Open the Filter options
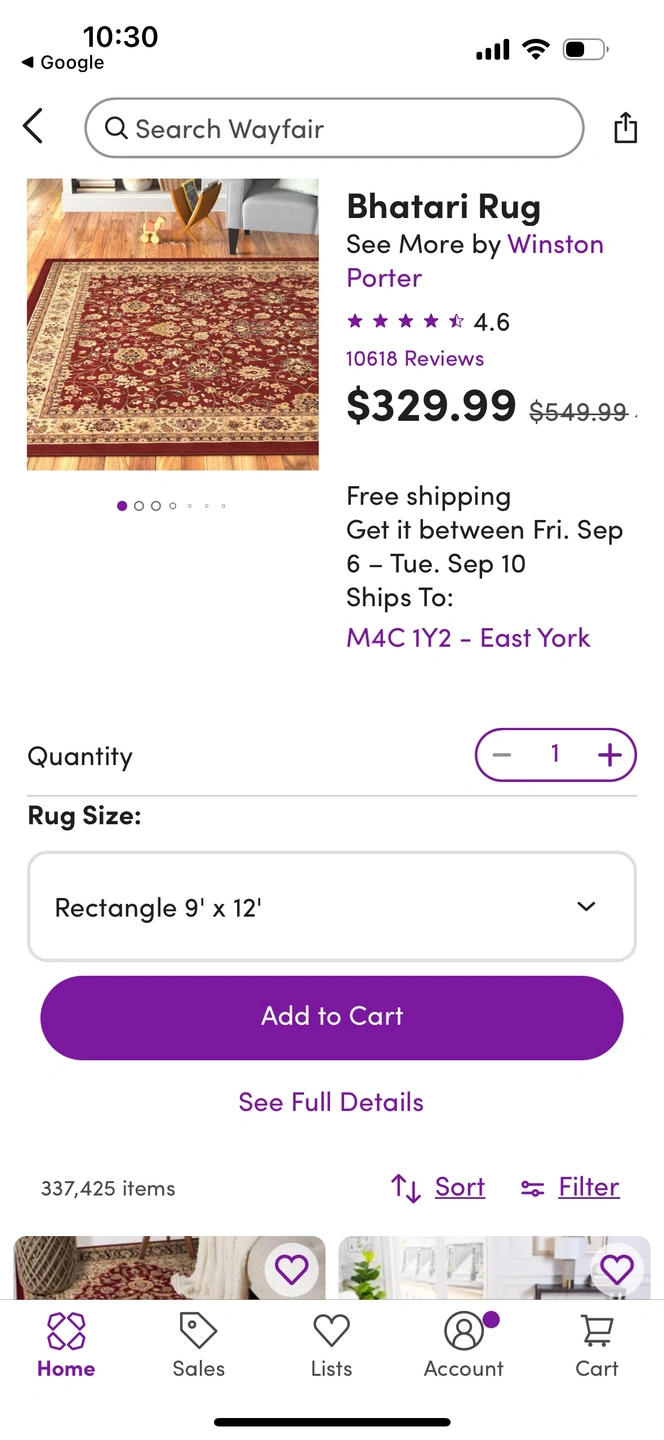This screenshot has width=664, height=1440. tap(570, 1187)
